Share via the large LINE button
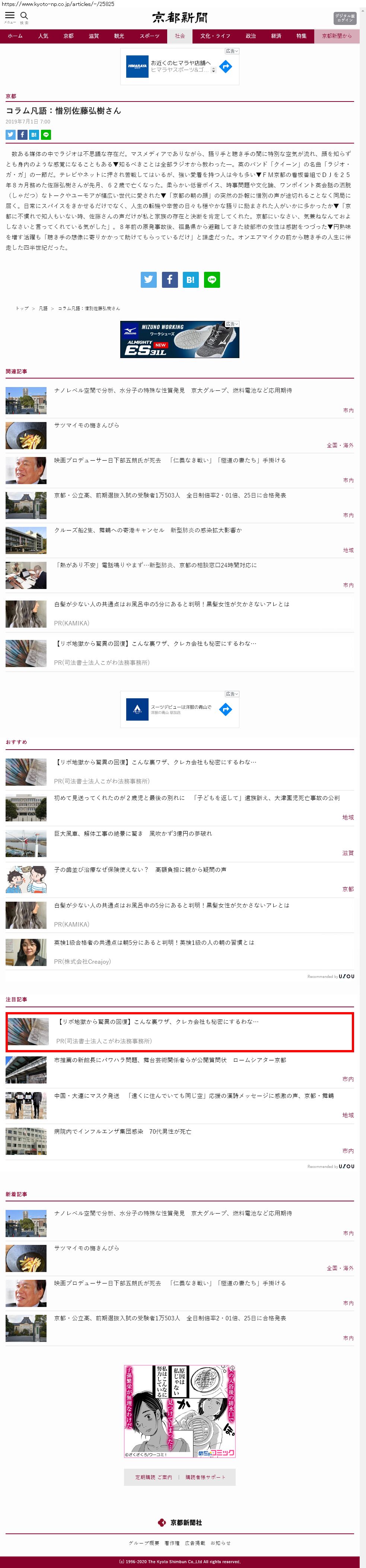This screenshot has width=366, height=1568. 212,279
